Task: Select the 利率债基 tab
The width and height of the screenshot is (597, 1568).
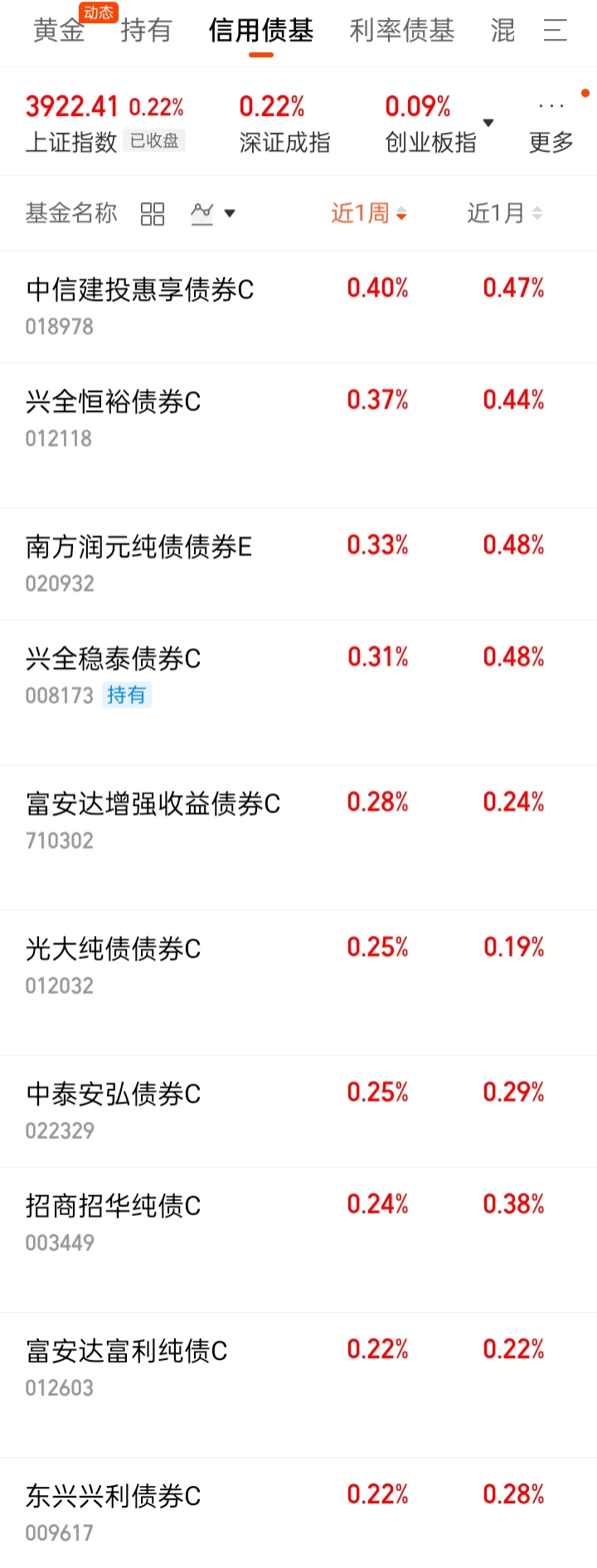Action: 402,31
